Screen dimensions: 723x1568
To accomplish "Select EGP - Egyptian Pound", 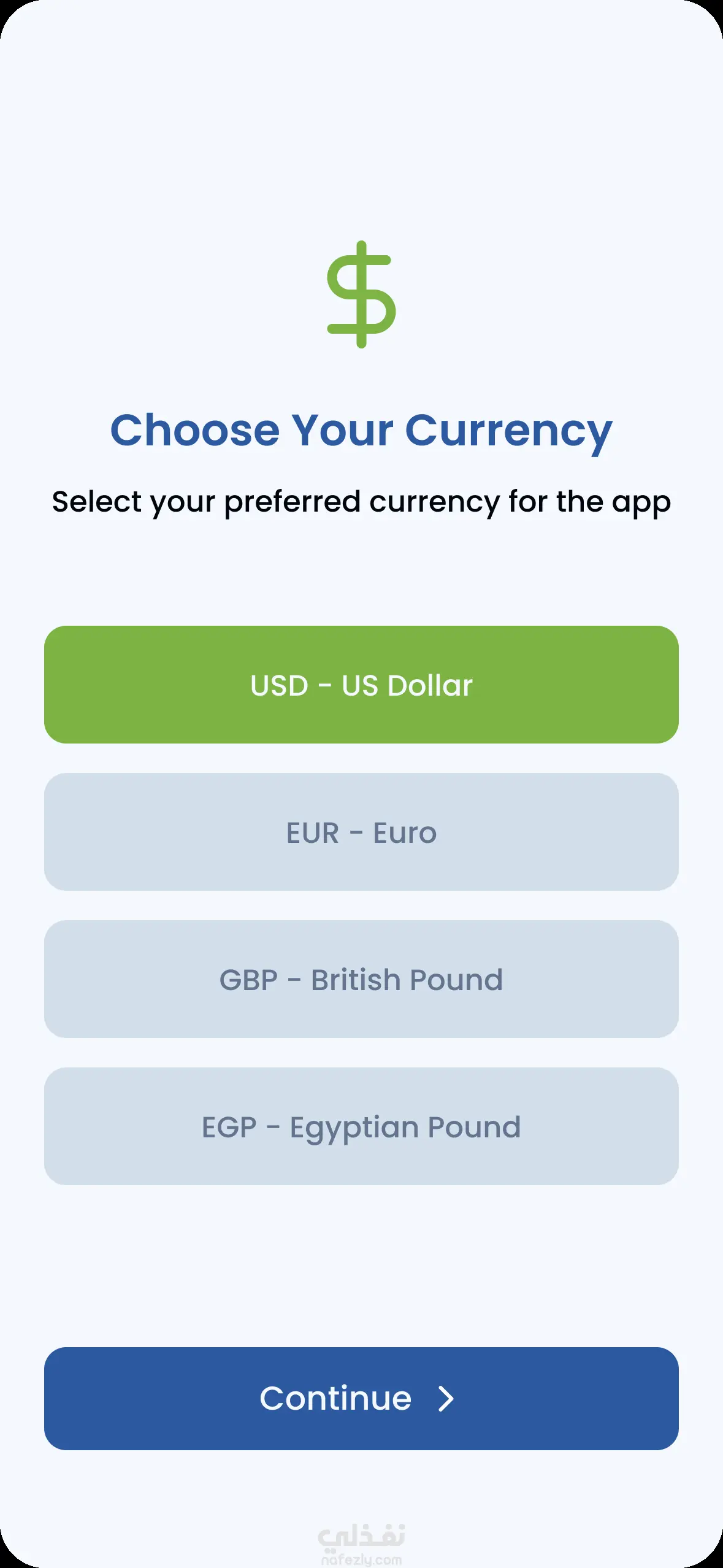I will click(361, 1126).
